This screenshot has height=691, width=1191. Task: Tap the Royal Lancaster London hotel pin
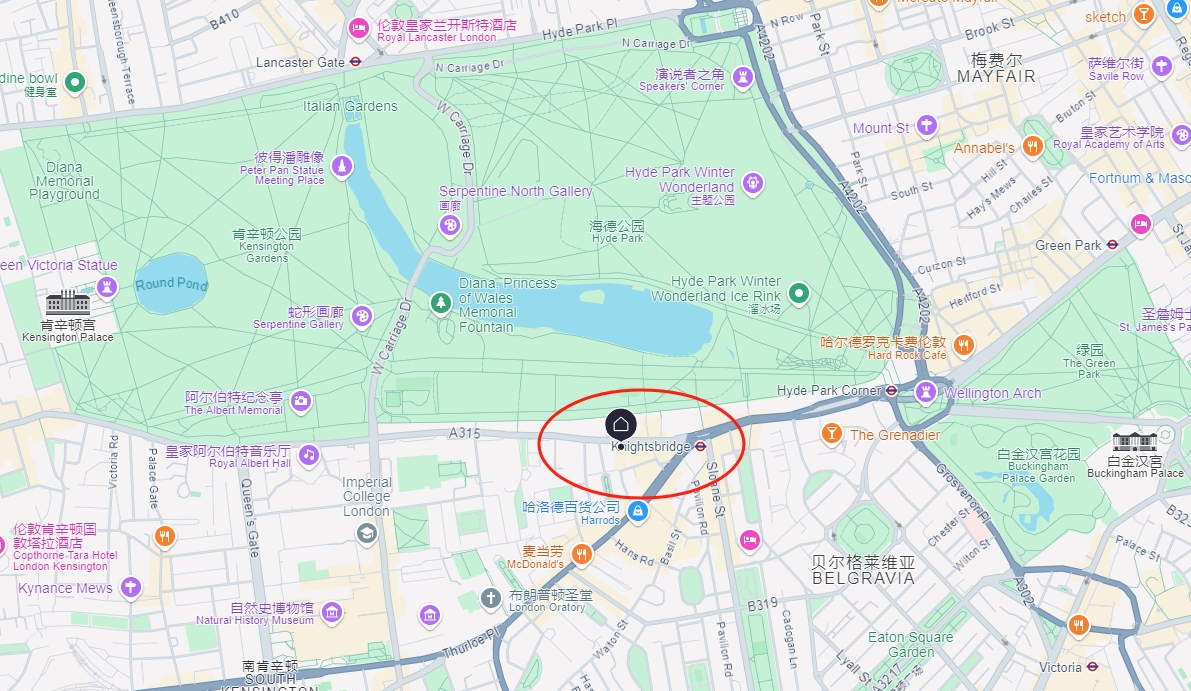click(358, 29)
